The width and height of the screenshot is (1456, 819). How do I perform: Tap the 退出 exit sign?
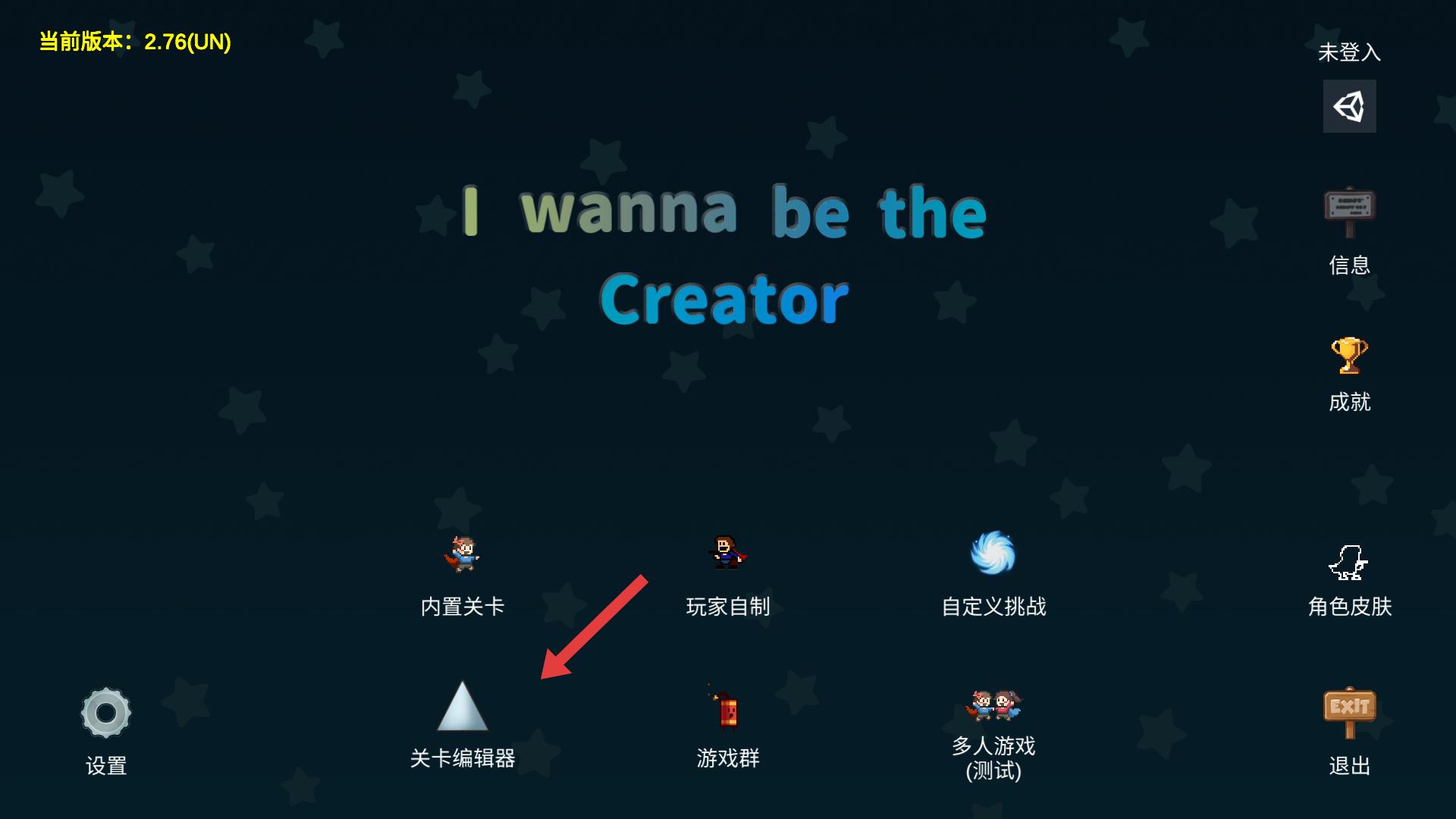point(1349,713)
